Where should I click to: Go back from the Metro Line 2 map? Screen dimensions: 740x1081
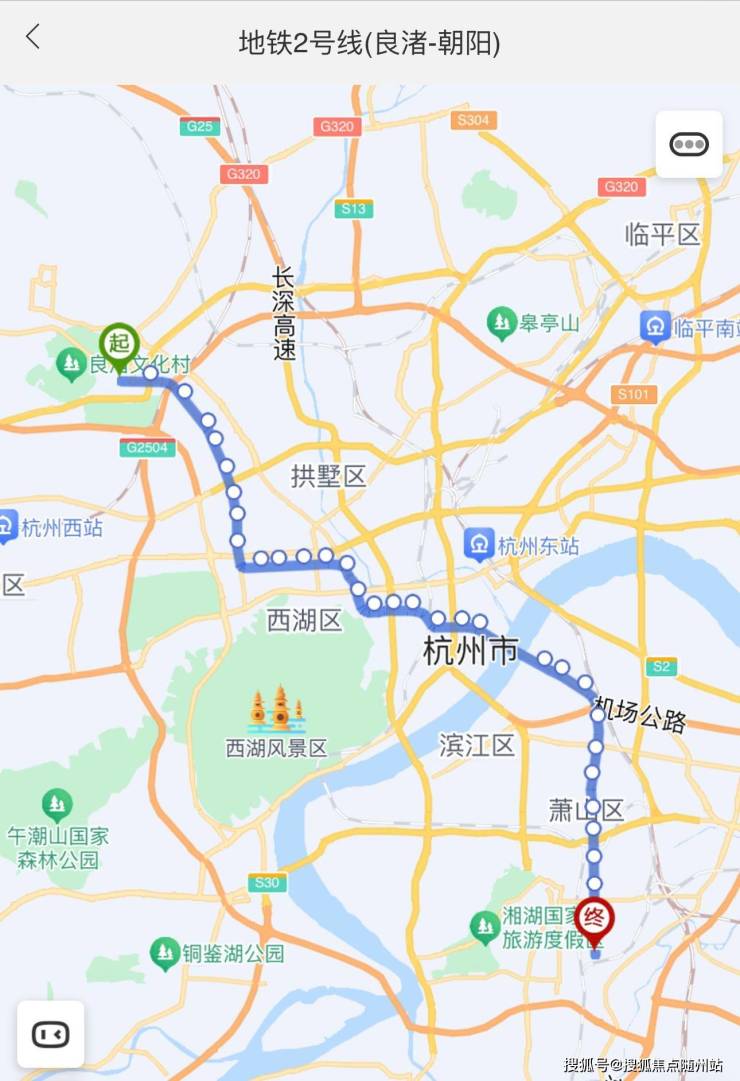[x=33, y=38]
